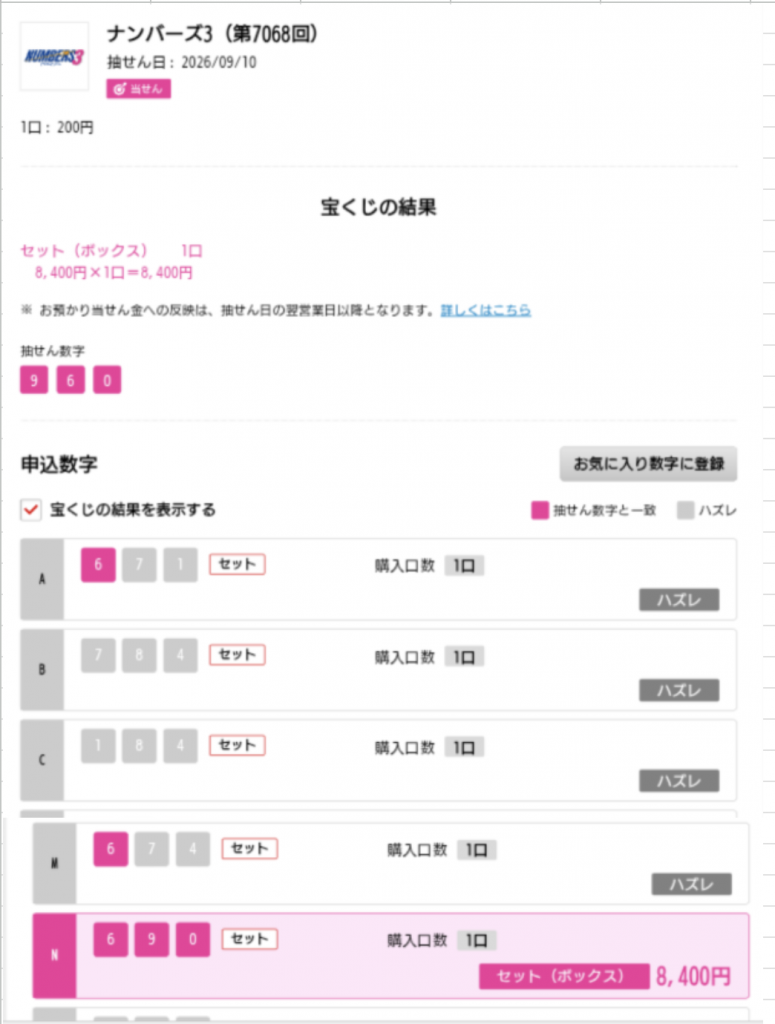Open the 詳しくはこちら details link

(x=486, y=310)
